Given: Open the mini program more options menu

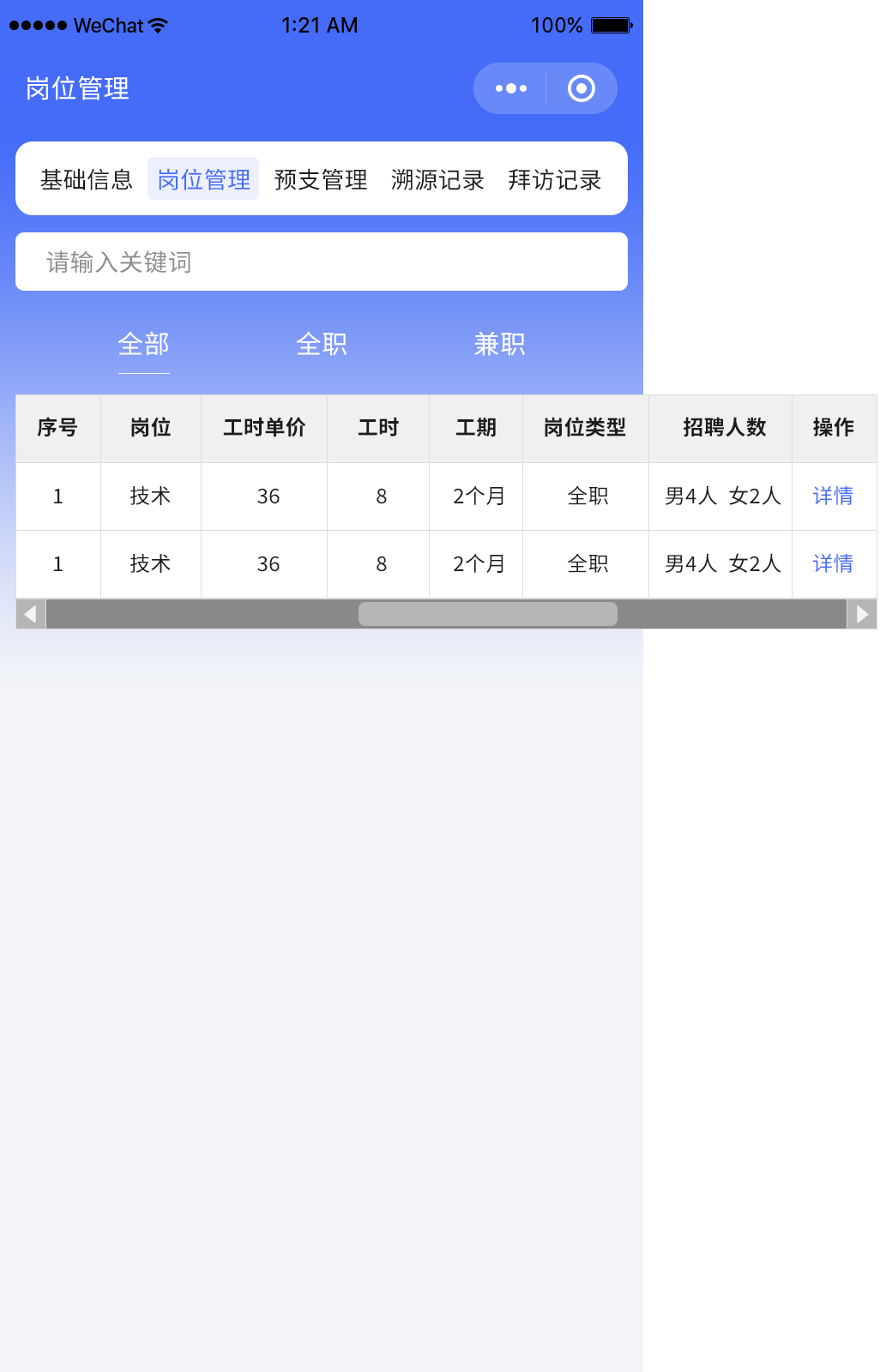Looking at the screenshot, I should click(511, 88).
